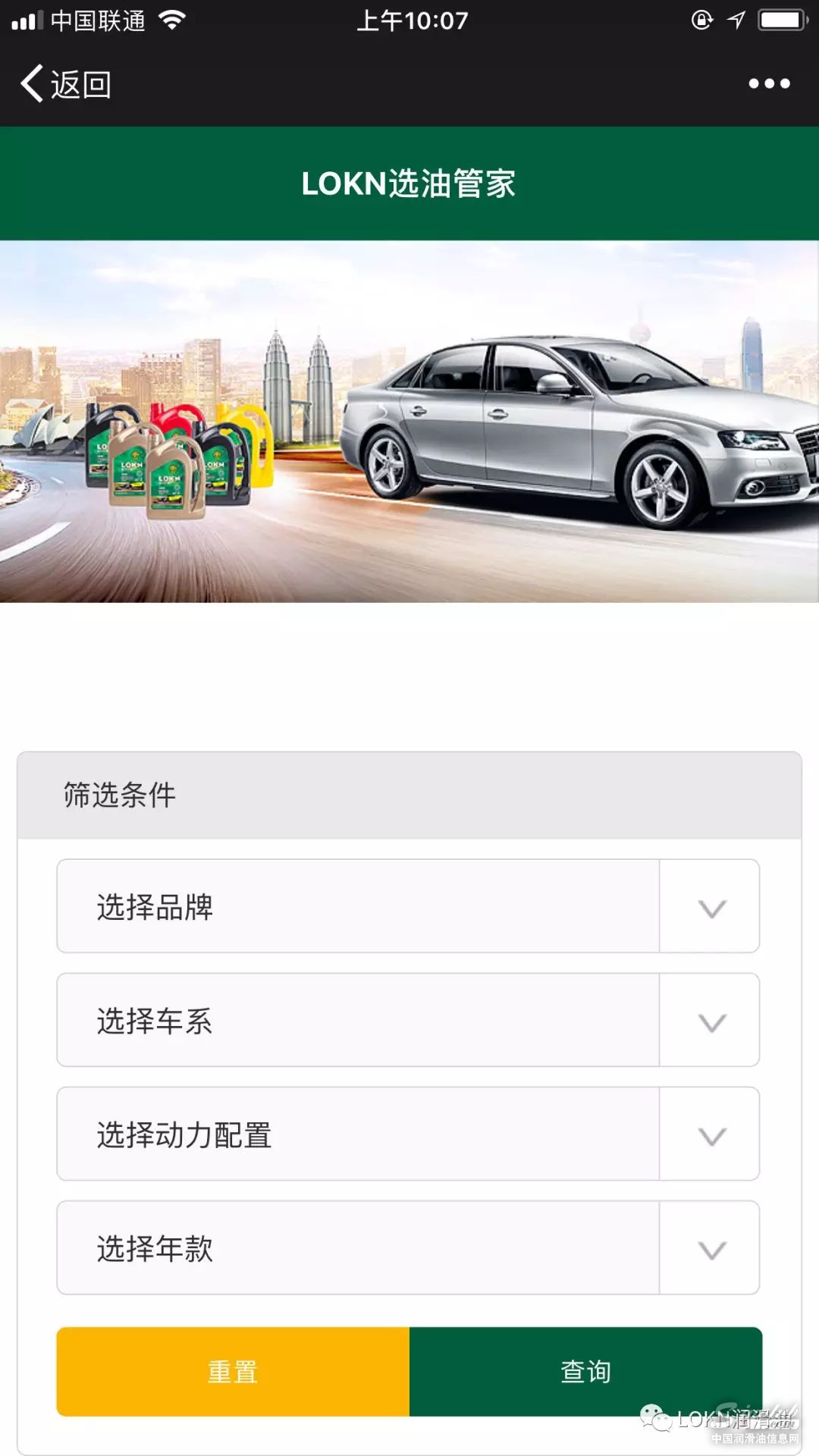The image size is (819, 1456).
Task: Open the 选择年款 model year dropdown
Action: coord(408,1247)
